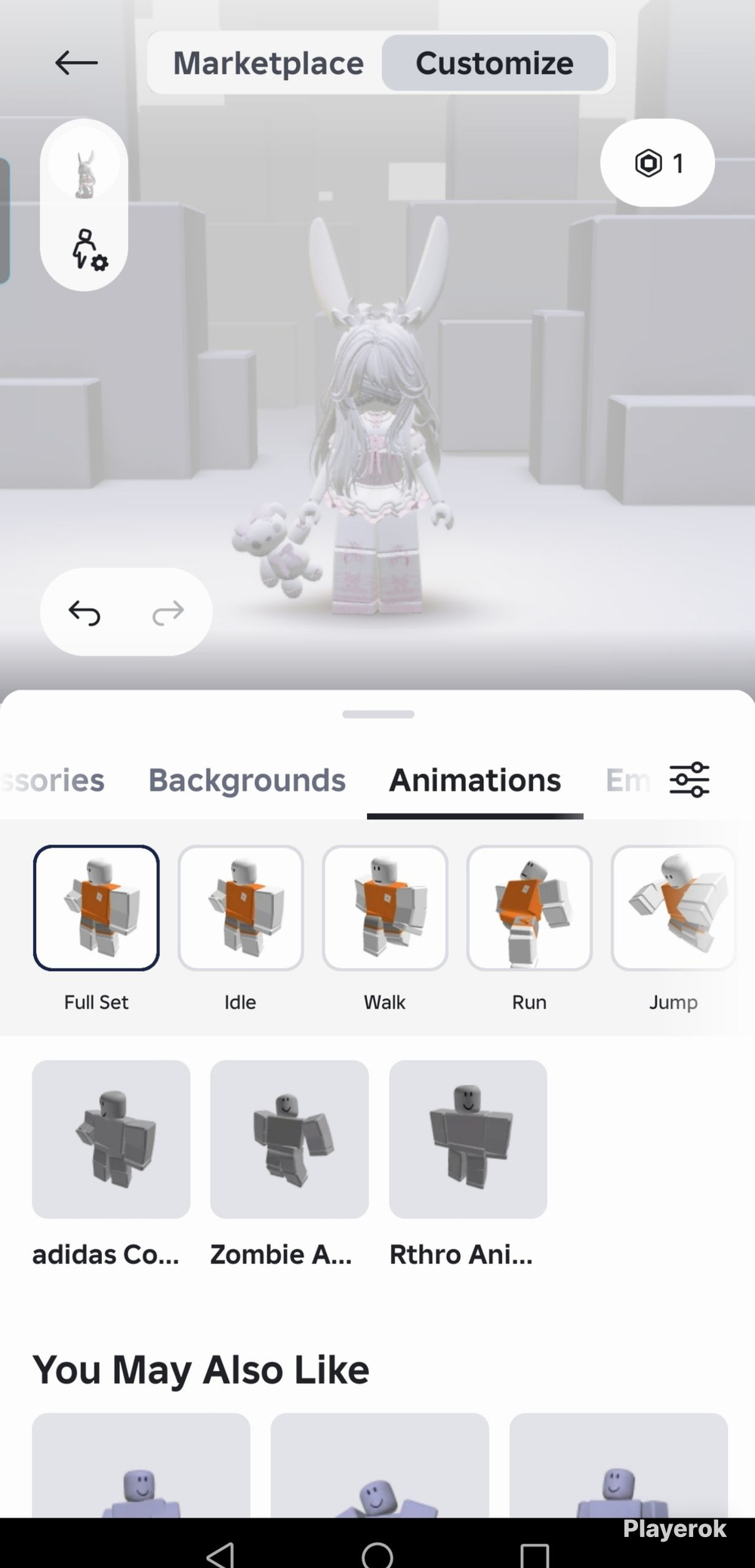Undo the last avatar change

pyautogui.click(x=84, y=613)
